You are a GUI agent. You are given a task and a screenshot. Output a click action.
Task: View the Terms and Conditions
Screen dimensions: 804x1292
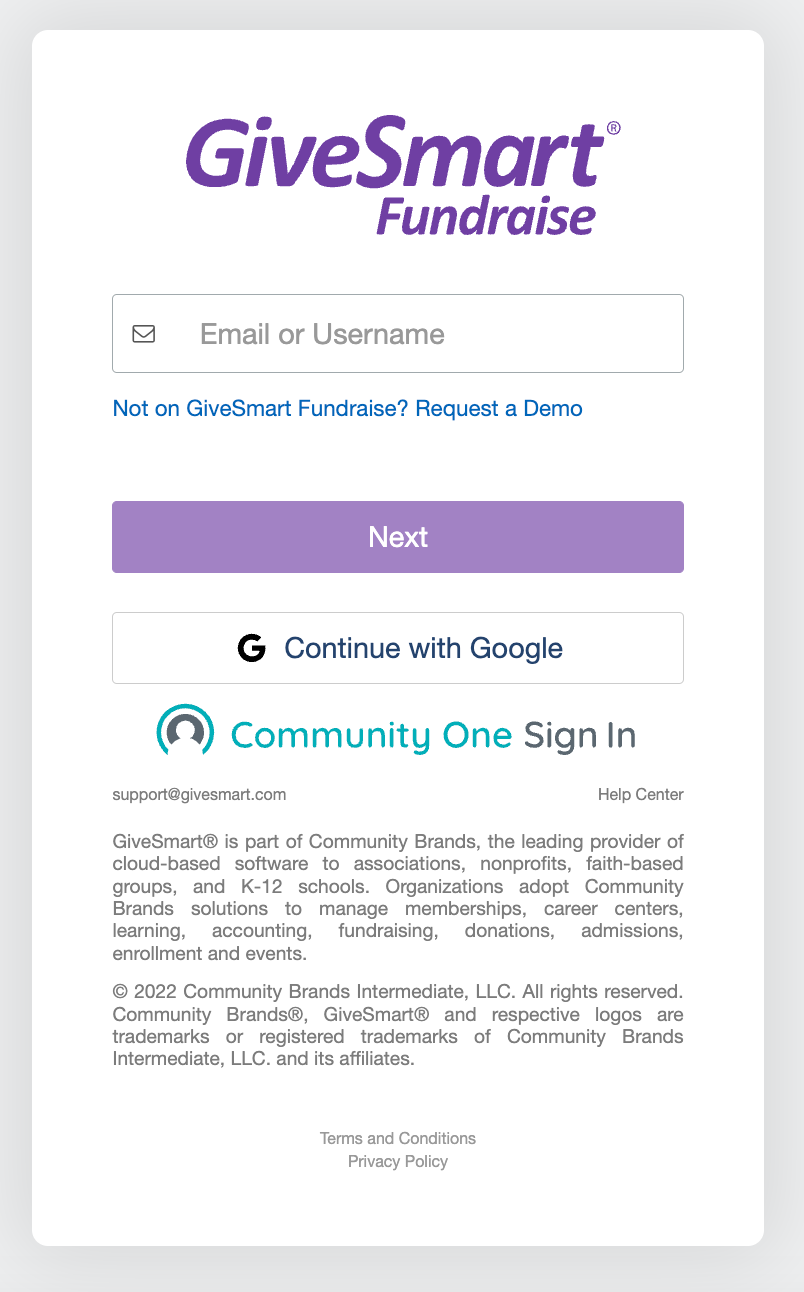coord(397,1138)
